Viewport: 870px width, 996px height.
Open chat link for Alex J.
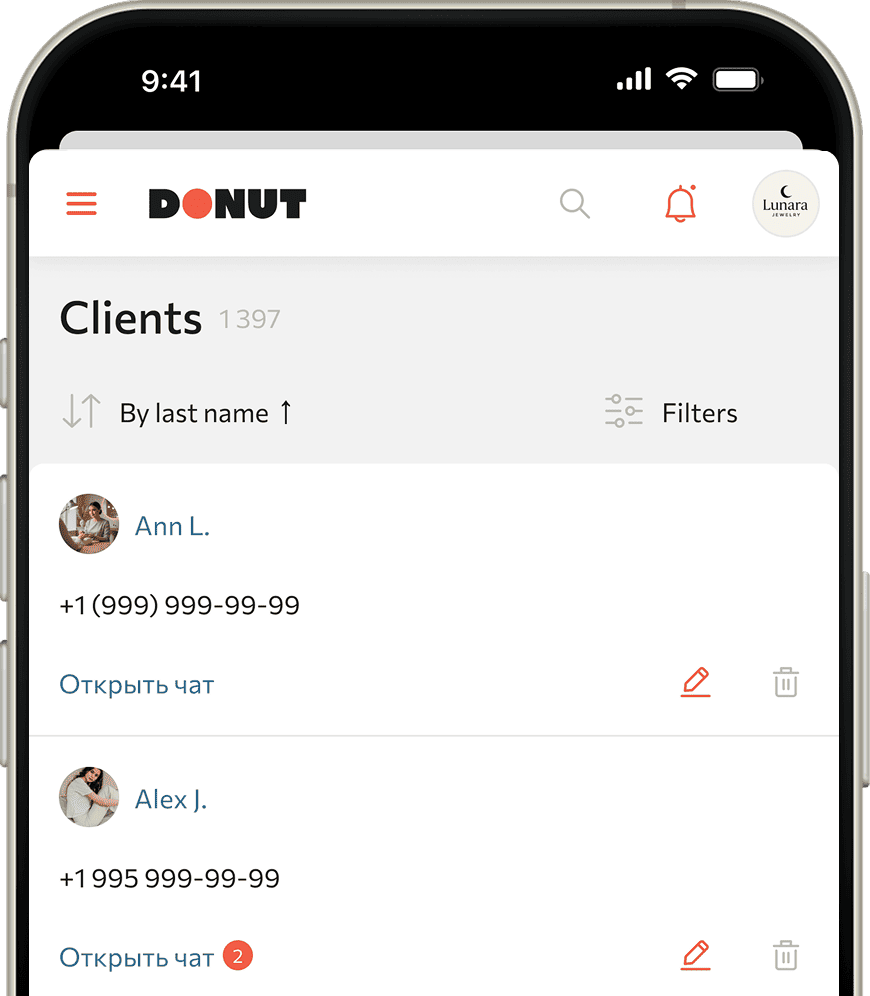pyautogui.click(x=137, y=957)
